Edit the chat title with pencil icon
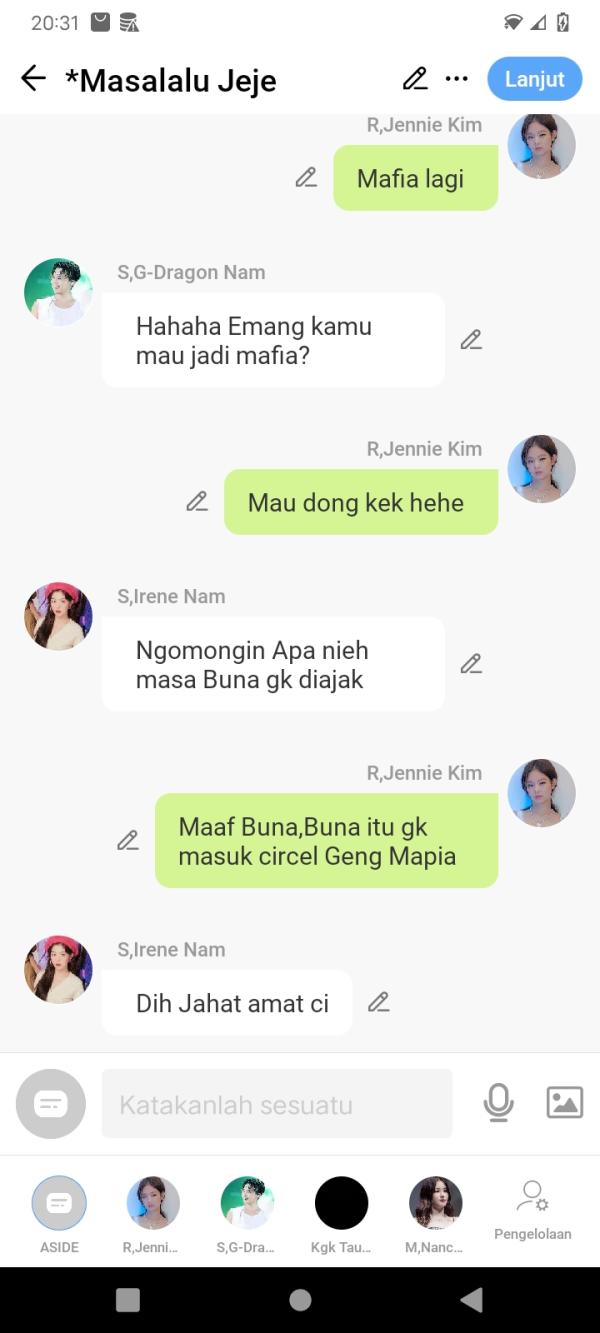 tap(415, 79)
